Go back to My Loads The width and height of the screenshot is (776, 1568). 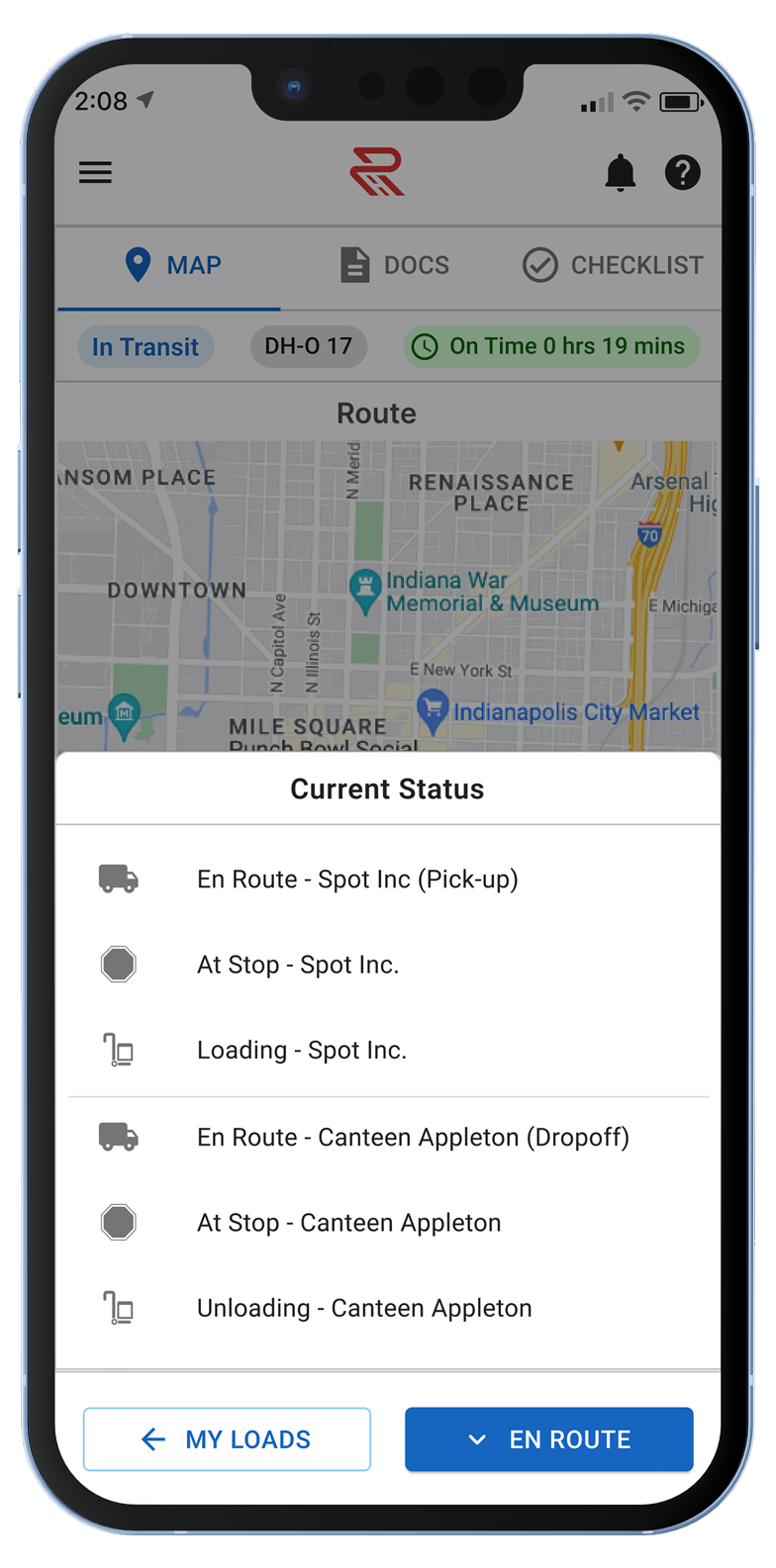pos(227,1439)
